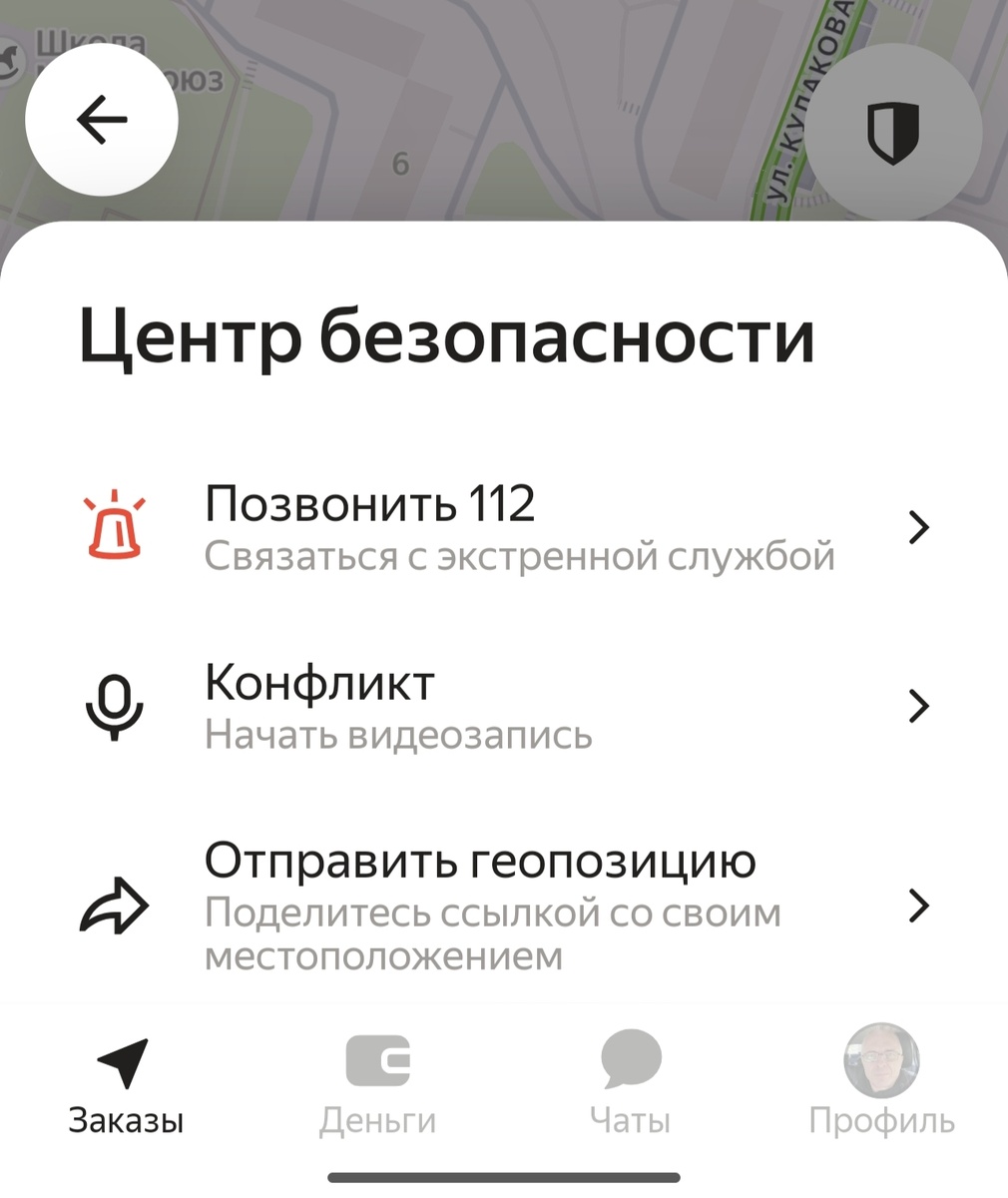Expand the Отправить геопозицию chevron
This screenshot has width=1008, height=1198.
[917, 906]
